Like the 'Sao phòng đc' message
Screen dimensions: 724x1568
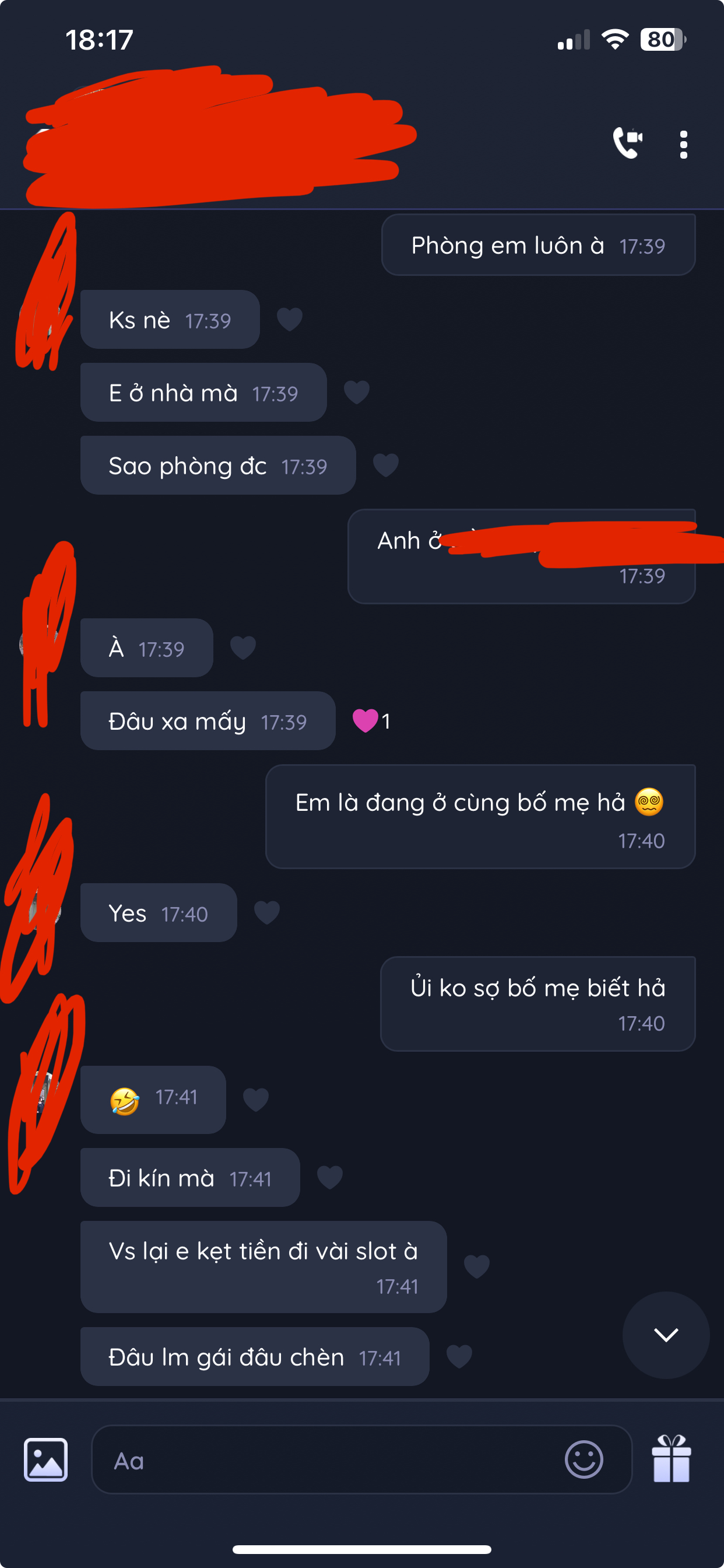(x=386, y=465)
